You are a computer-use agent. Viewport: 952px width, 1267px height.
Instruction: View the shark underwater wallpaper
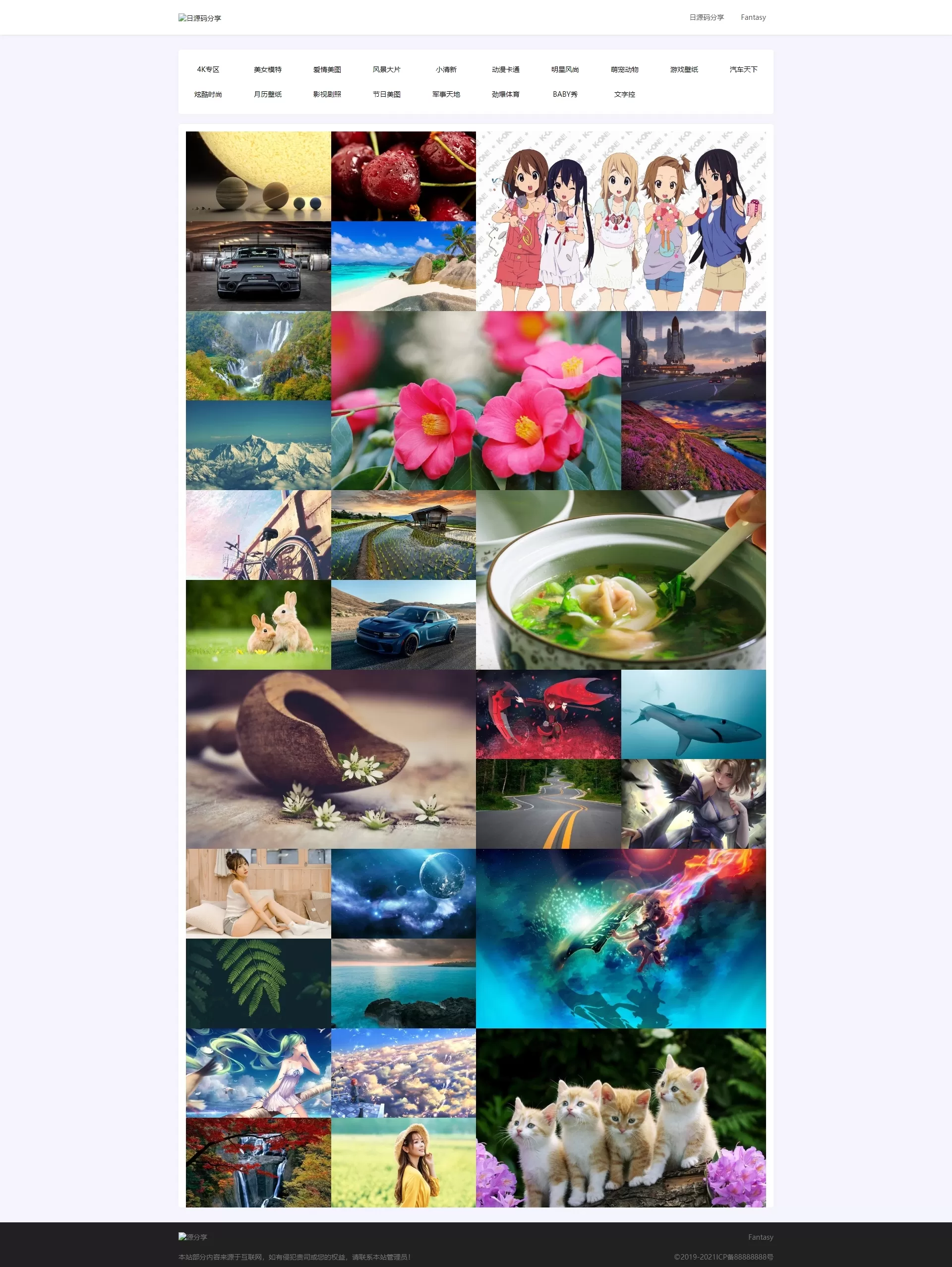click(693, 714)
